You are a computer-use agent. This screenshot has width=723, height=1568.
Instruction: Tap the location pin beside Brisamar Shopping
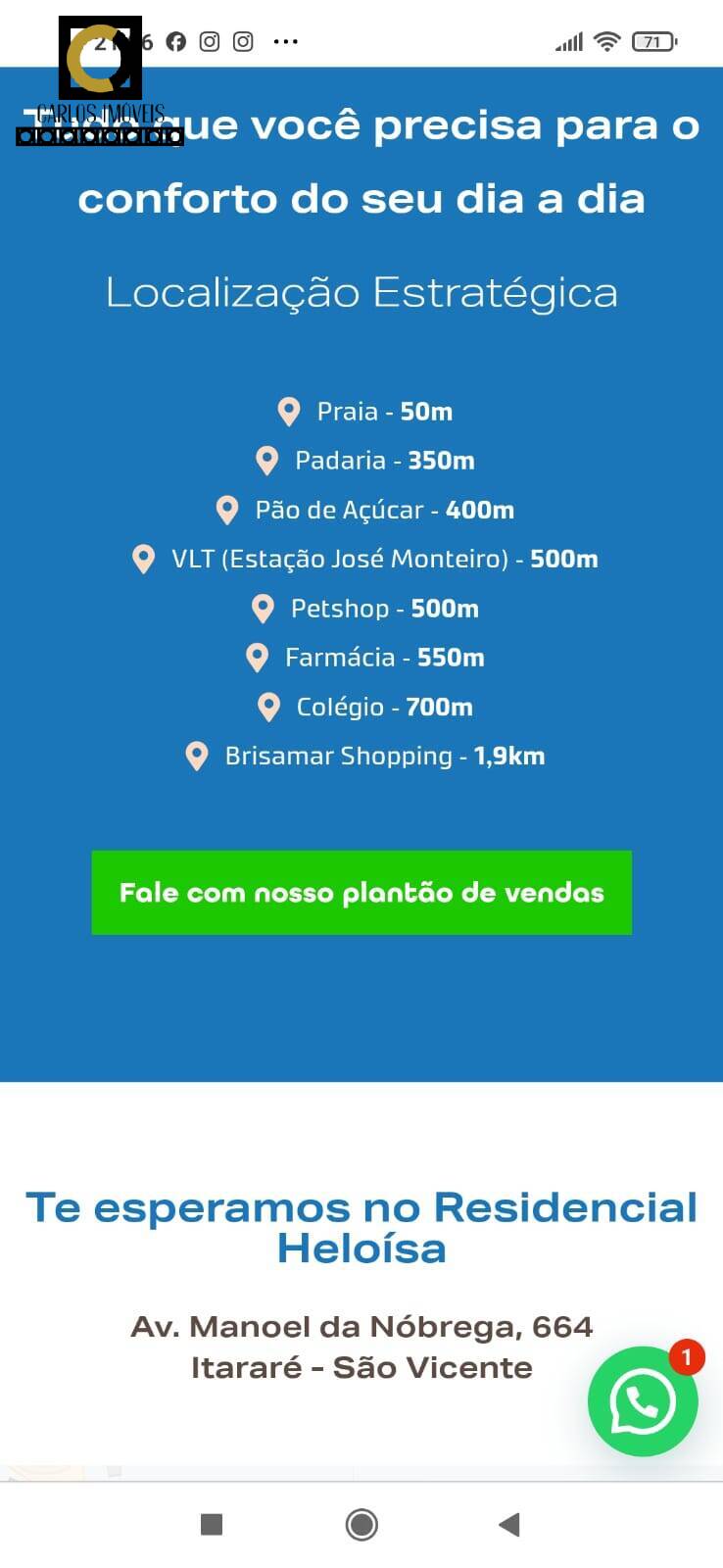[198, 755]
